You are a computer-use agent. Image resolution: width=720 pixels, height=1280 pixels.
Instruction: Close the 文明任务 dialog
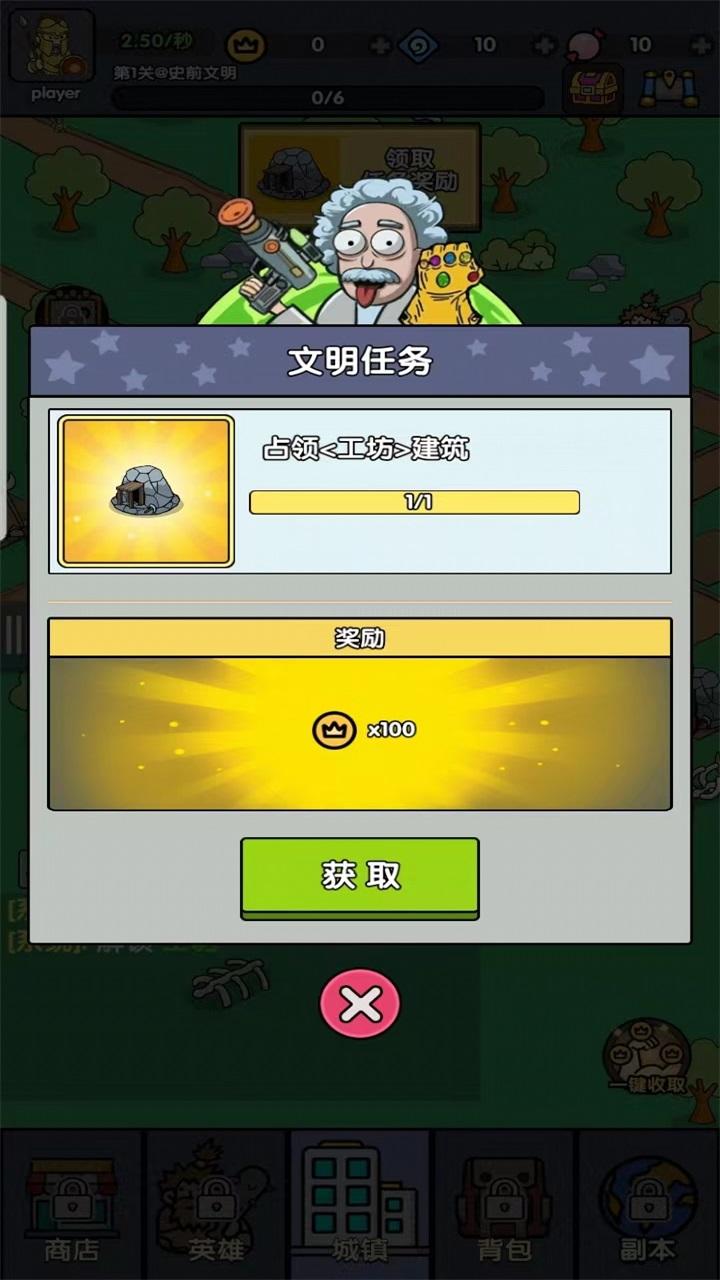pos(360,1004)
